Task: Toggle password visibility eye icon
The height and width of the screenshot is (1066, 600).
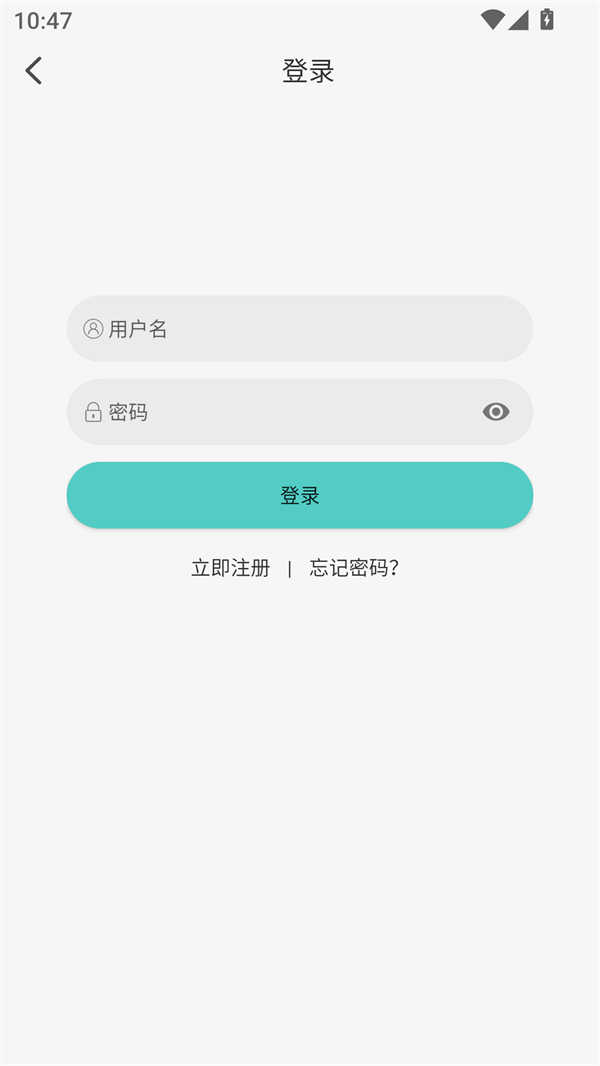Action: (x=496, y=412)
